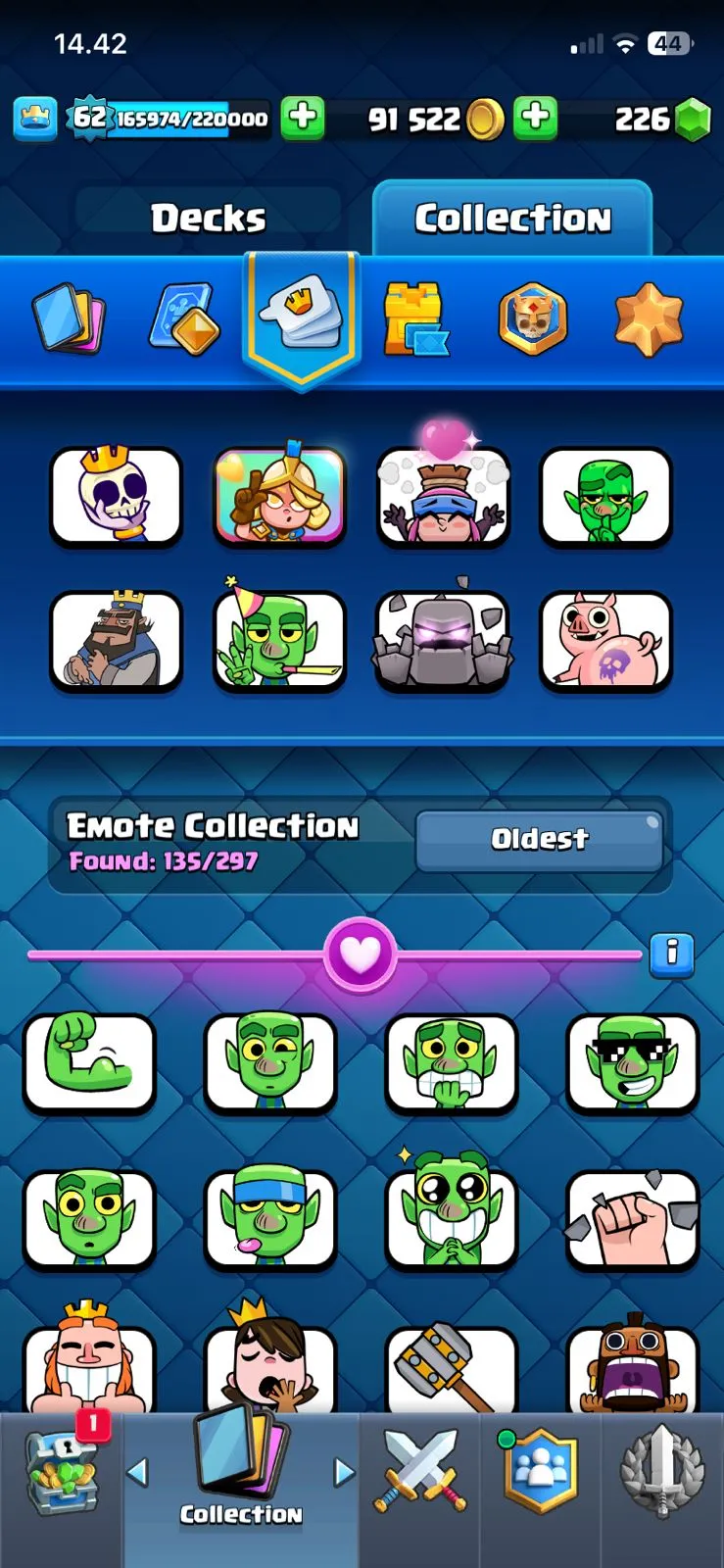The image size is (724, 1568).
Task: Open the orange star category
Action: coord(648,318)
